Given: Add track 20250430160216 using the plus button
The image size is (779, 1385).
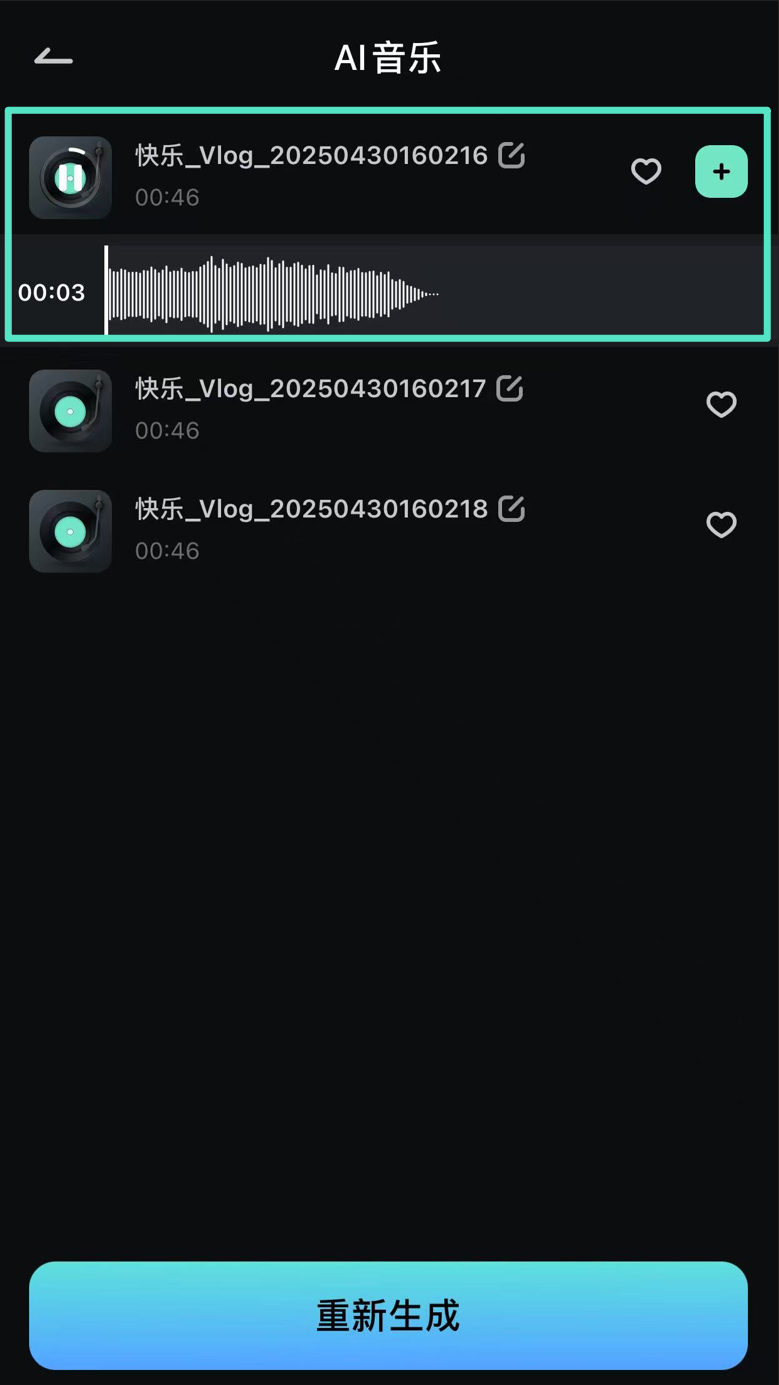Looking at the screenshot, I should (x=720, y=171).
